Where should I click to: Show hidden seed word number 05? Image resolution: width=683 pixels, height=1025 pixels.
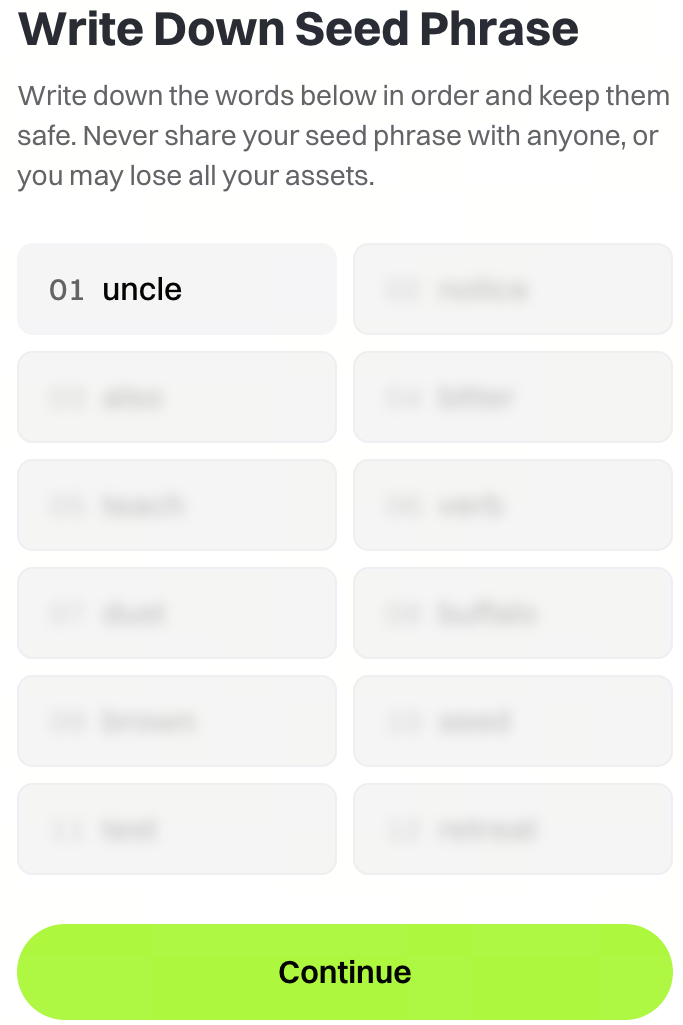[177, 505]
